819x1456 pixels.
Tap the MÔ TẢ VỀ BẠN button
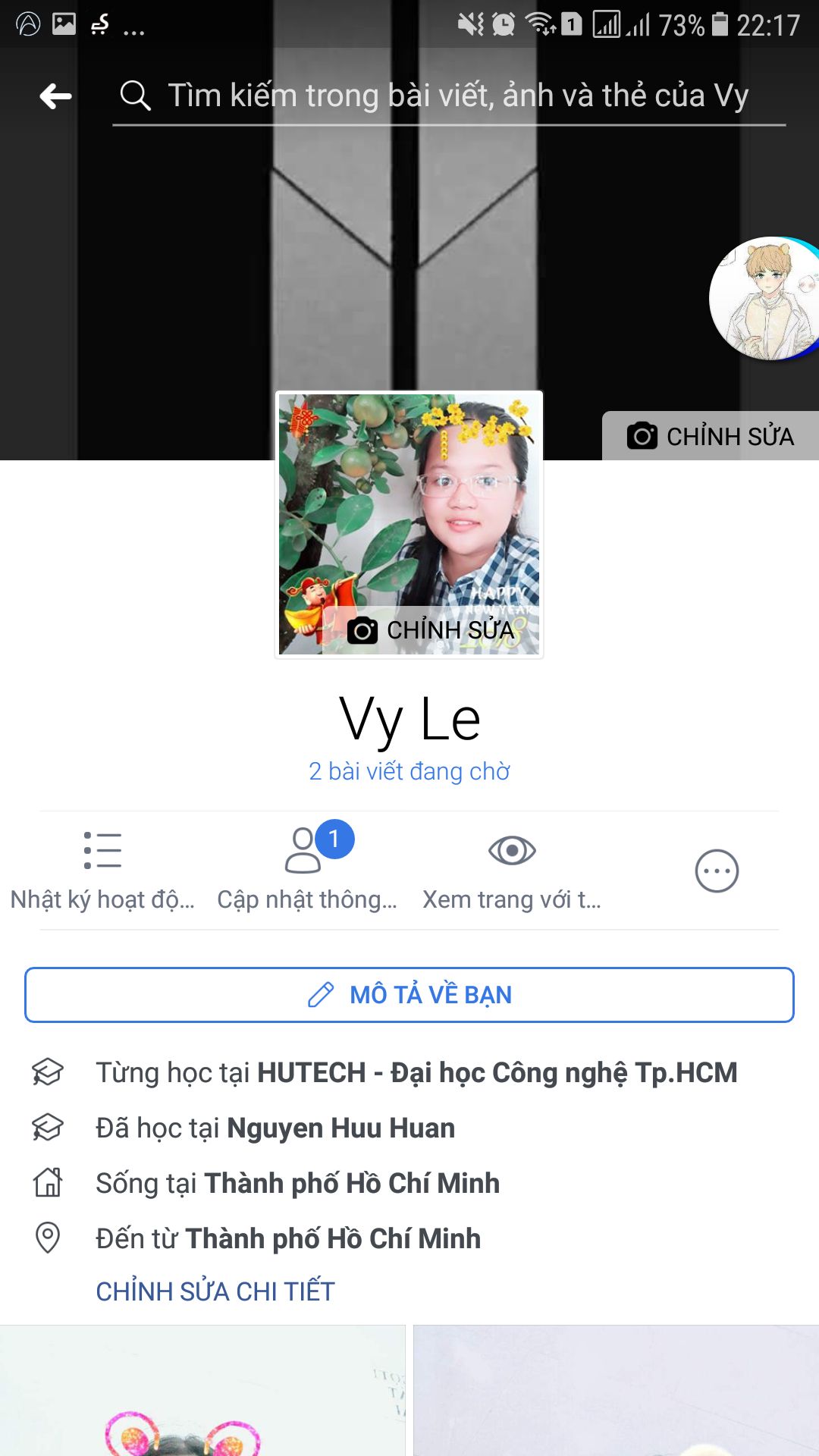(x=409, y=995)
